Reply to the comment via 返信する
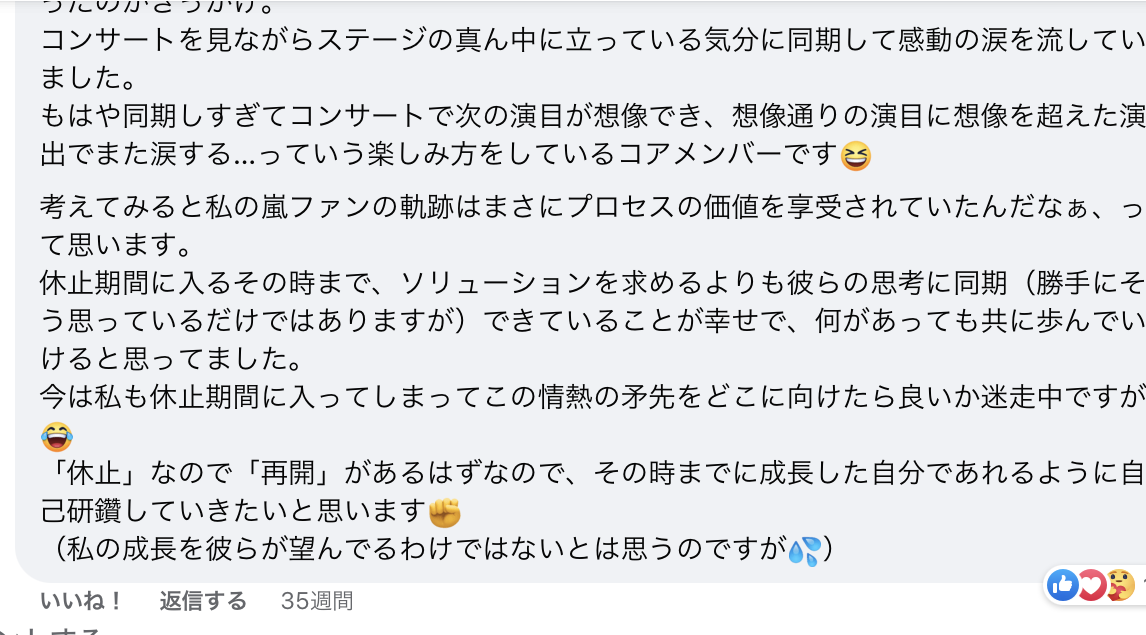This screenshot has width=1146, height=635. (202, 601)
